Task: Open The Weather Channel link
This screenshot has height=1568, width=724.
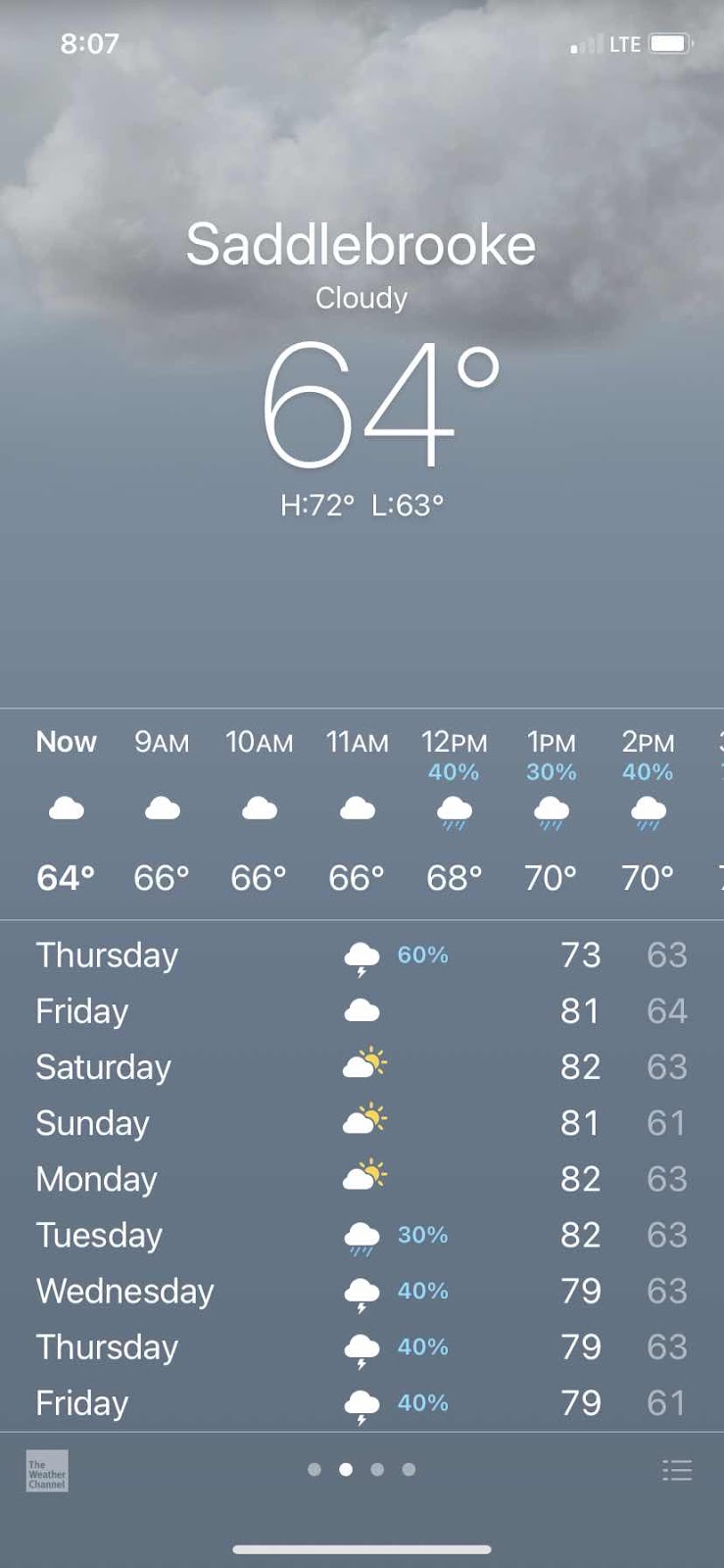Action: [47, 1471]
